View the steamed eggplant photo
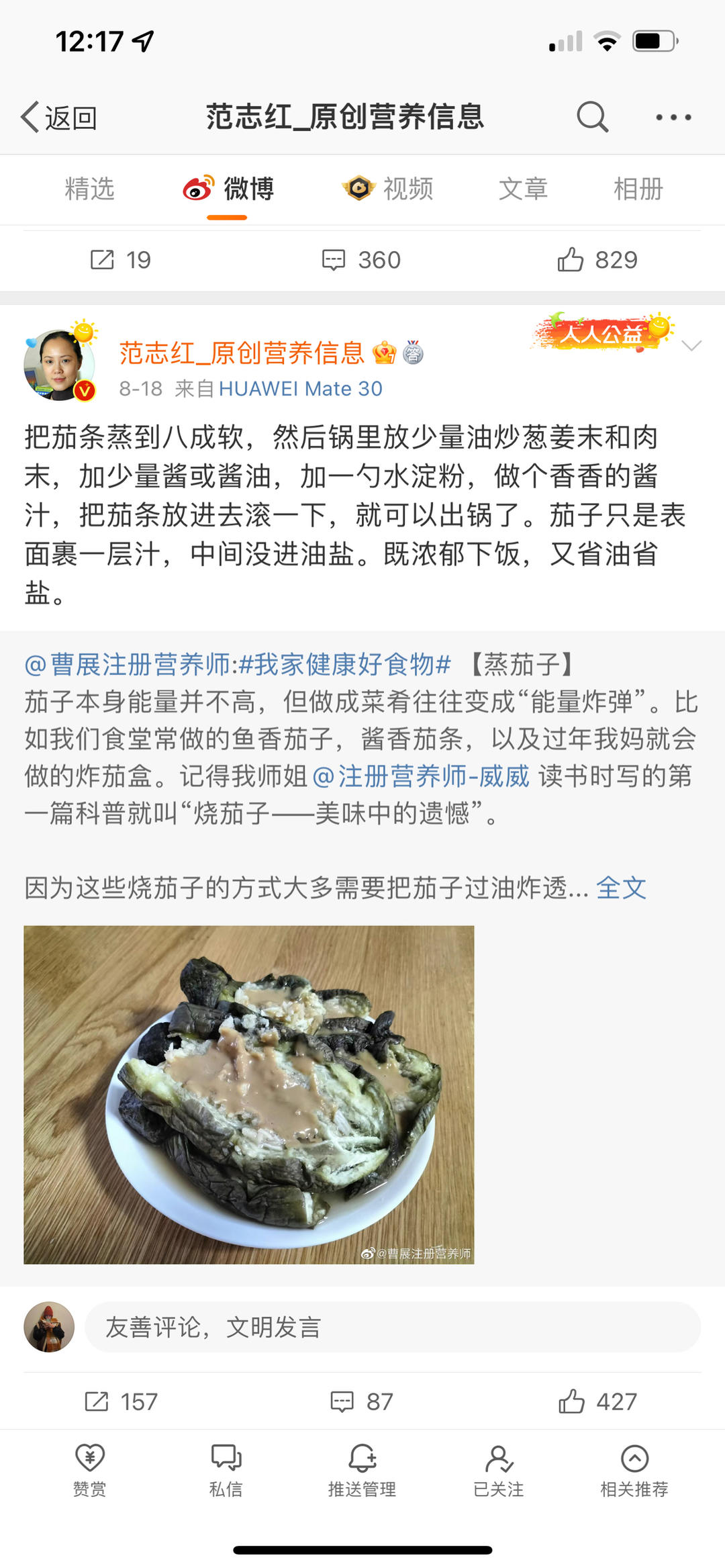This screenshot has width=725, height=1568. tap(248, 1095)
